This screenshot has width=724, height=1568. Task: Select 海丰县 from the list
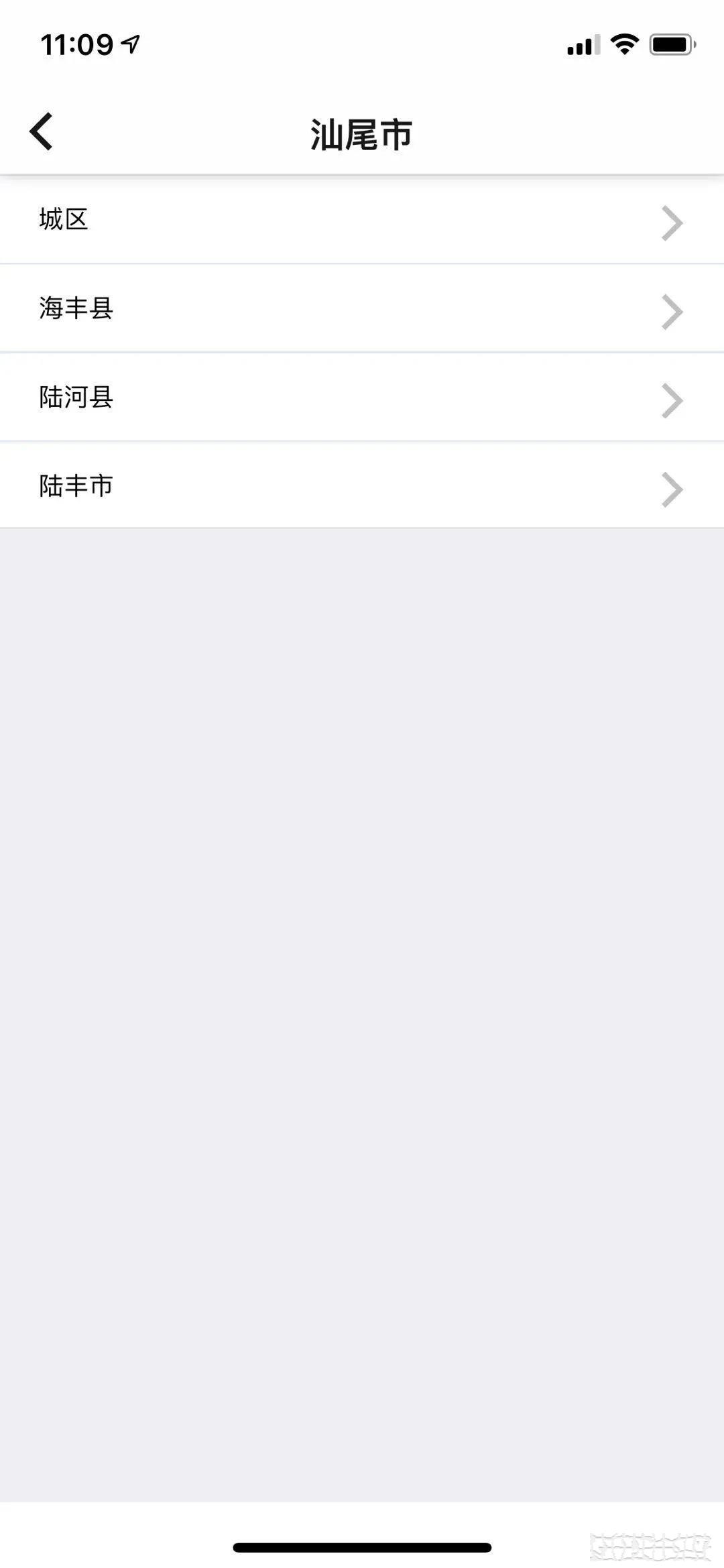[x=362, y=308]
